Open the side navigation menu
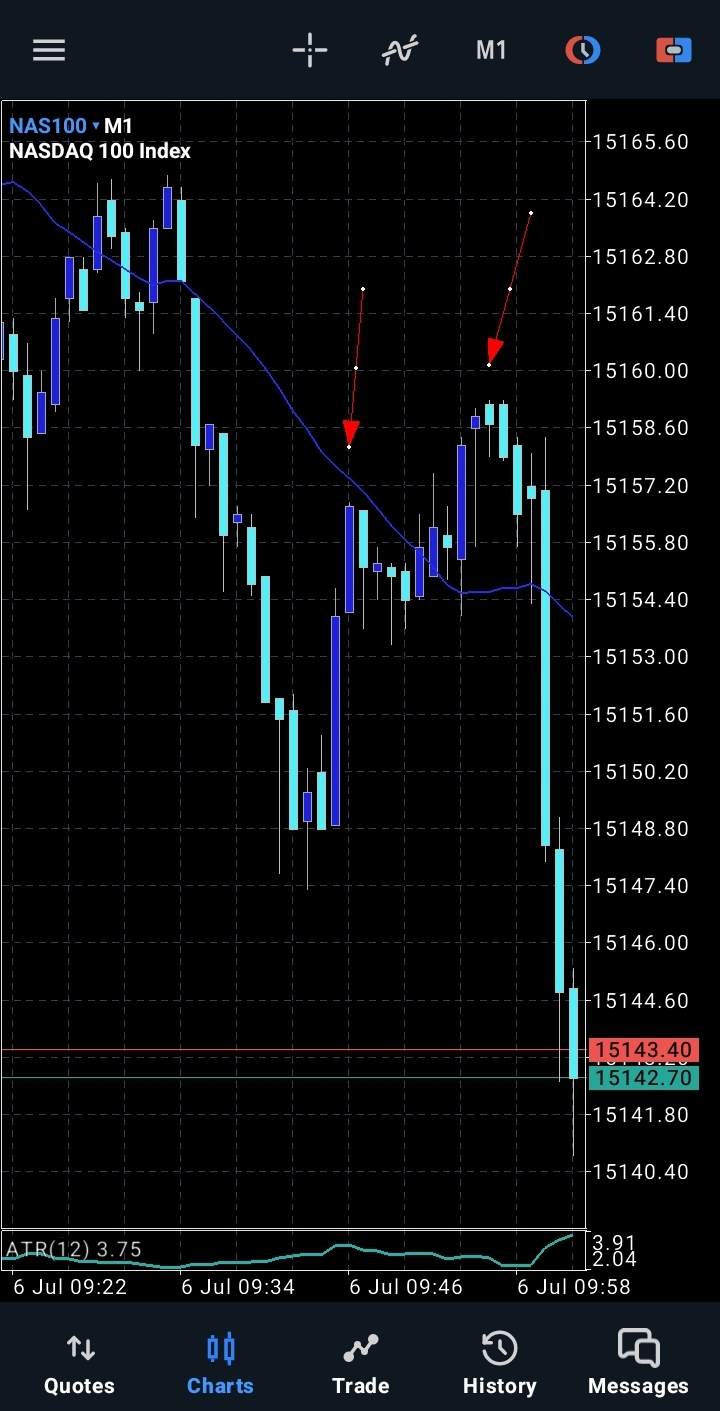720x1411 pixels. pyautogui.click(x=48, y=50)
